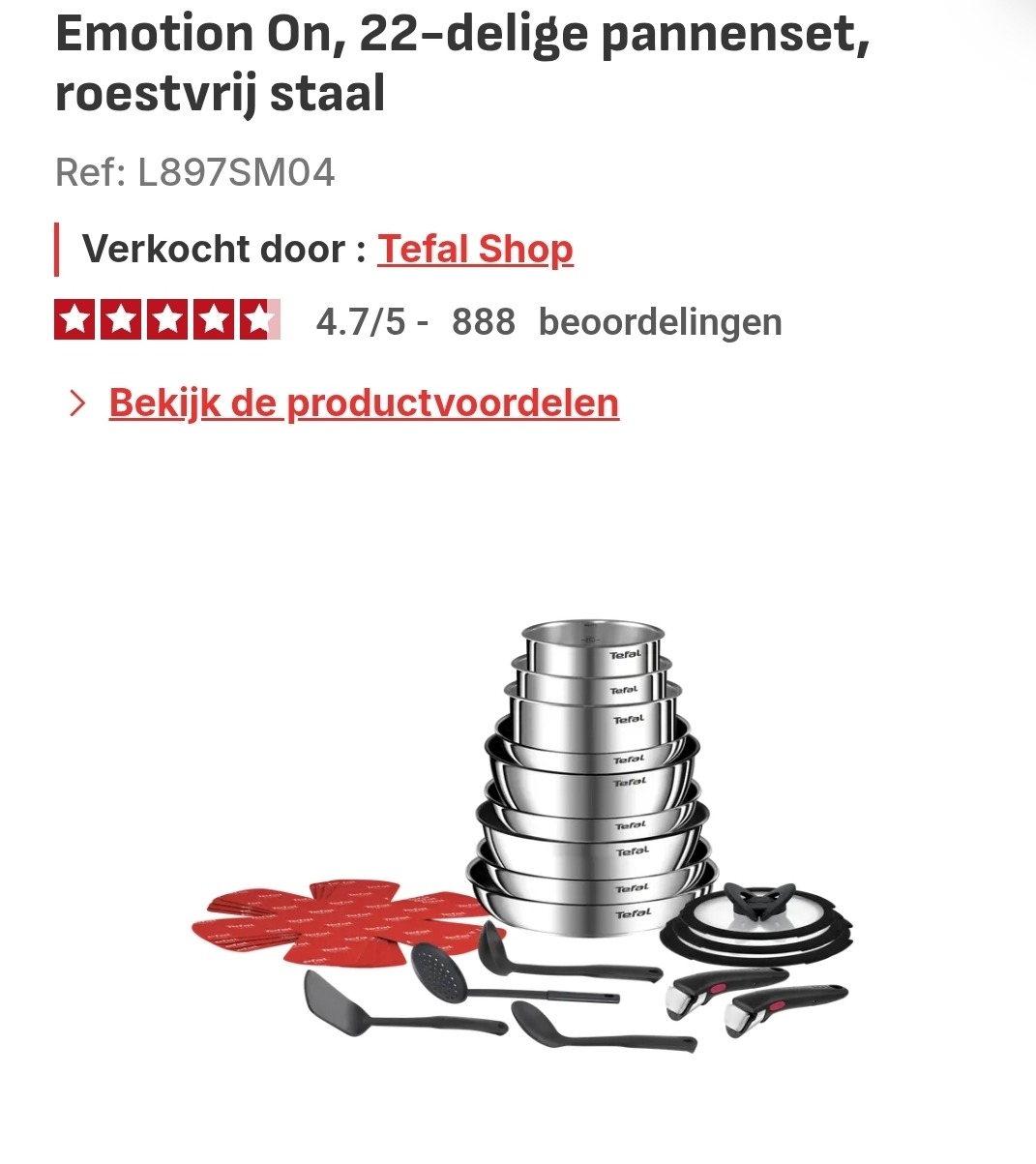The height and width of the screenshot is (1164, 1036).
Task: Expand Bekijk de productvoordelen section
Action: pos(363,403)
